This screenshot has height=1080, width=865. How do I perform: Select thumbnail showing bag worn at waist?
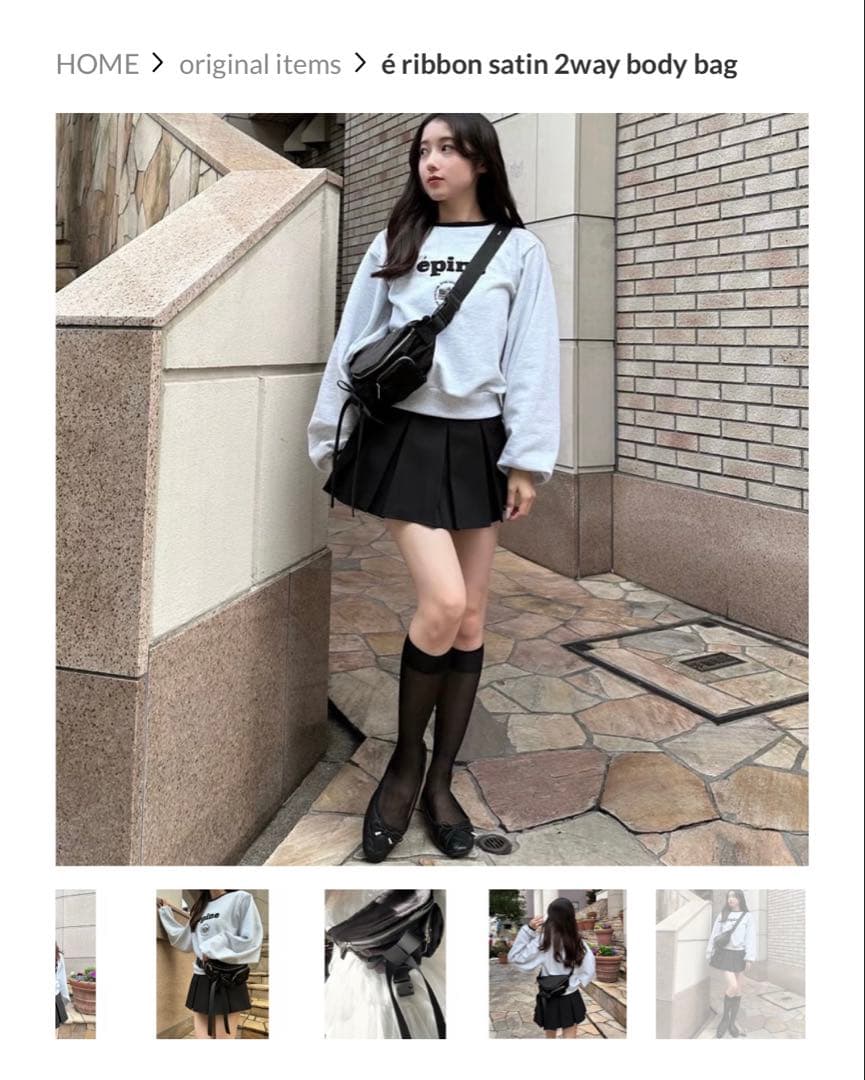point(212,964)
